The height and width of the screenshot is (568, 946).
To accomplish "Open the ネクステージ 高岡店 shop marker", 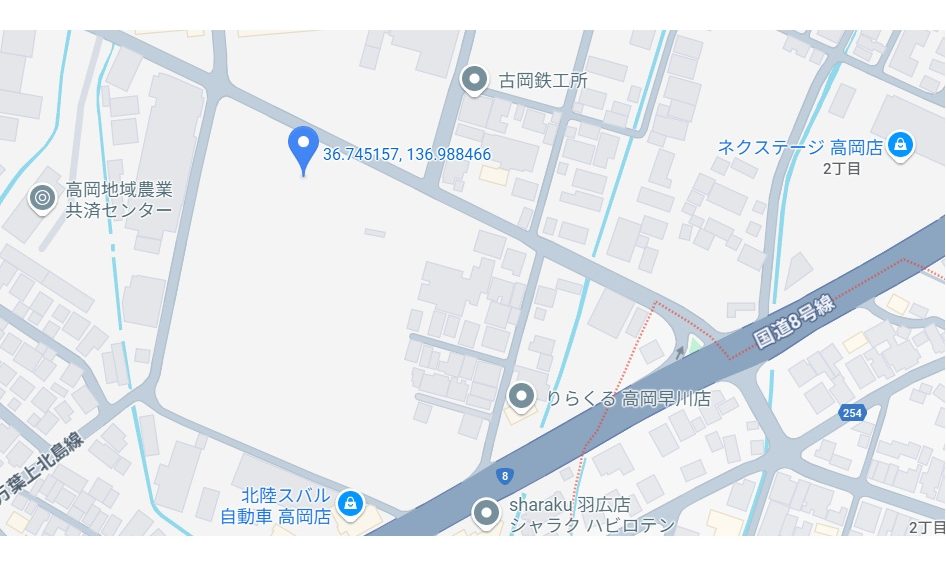I will [x=901, y=145].
